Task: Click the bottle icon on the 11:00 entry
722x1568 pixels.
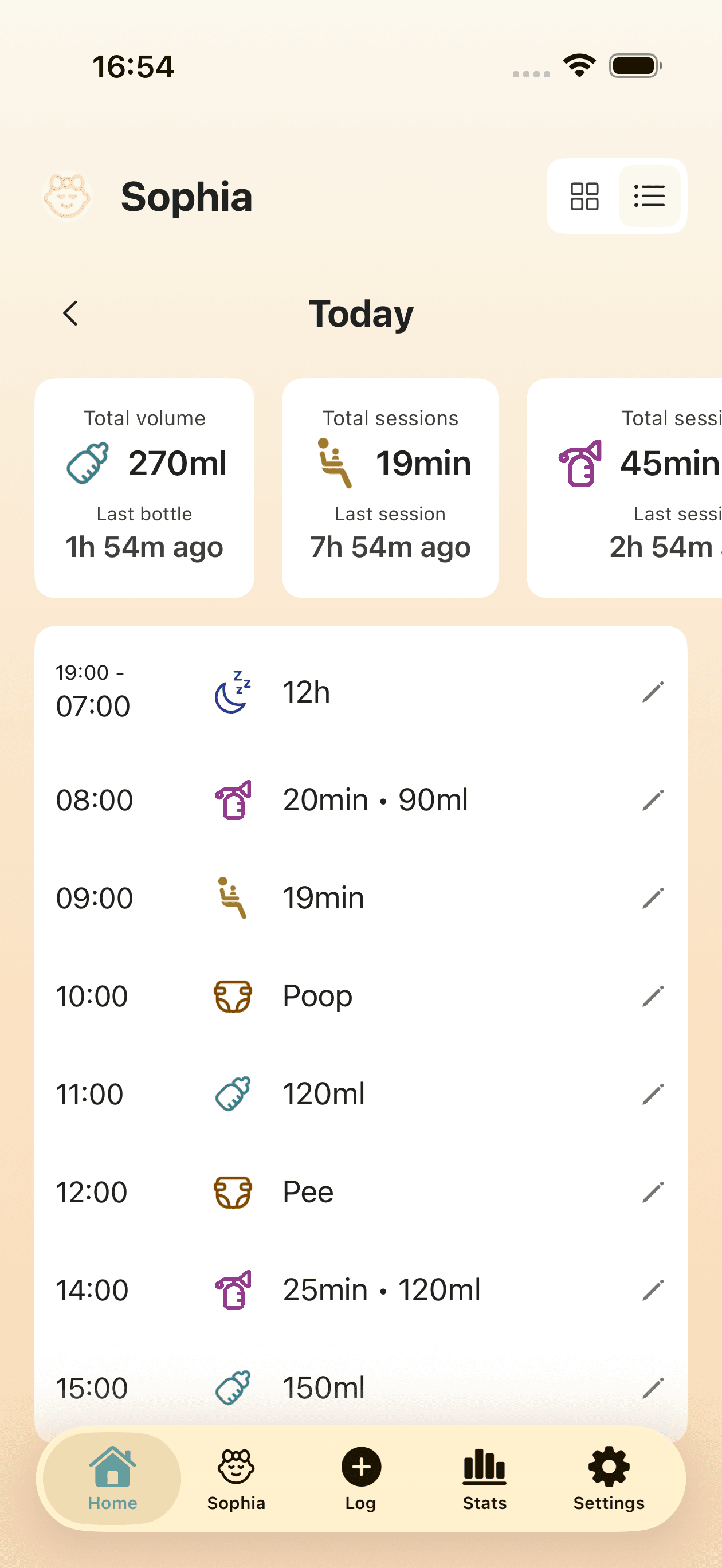Action: [x=233, y=1094]
